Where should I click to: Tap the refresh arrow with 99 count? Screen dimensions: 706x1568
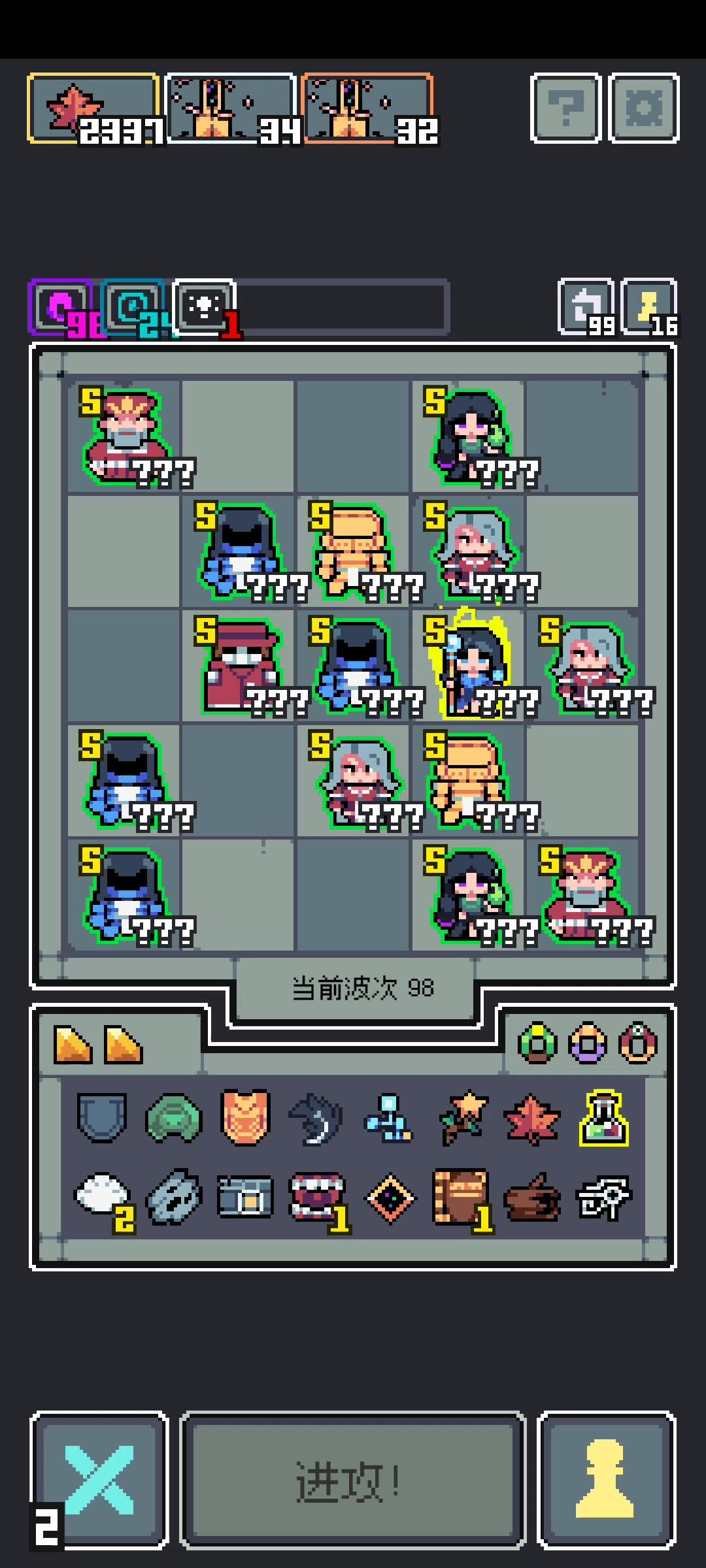pos(586,307)
